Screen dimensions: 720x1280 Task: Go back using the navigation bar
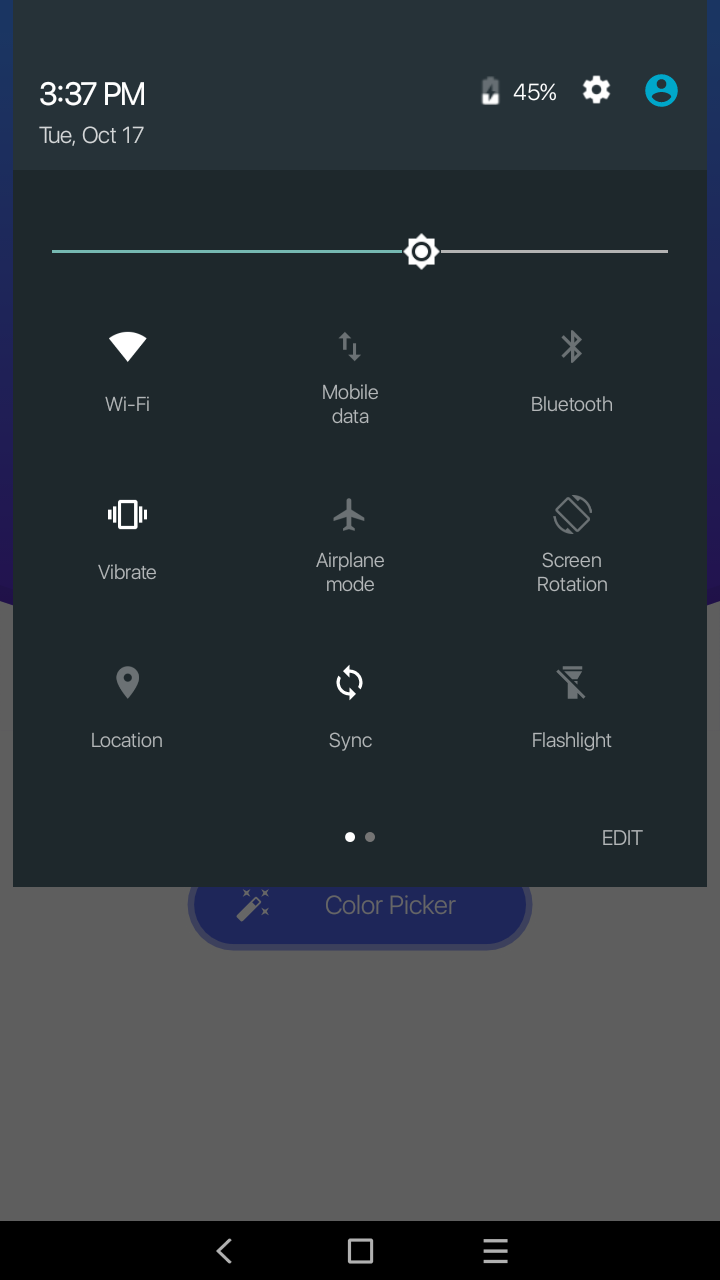pos(224,1250)
